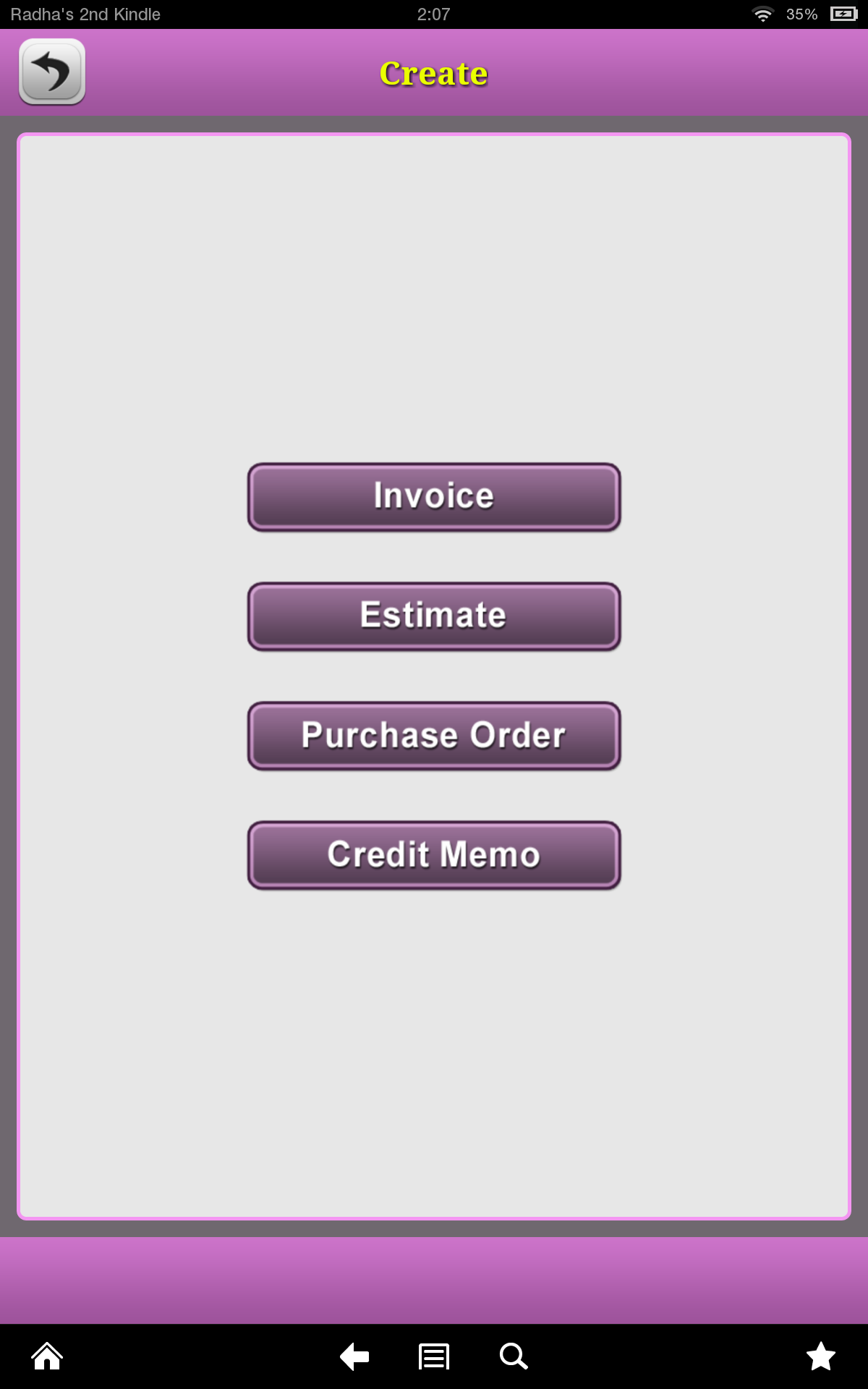
Task: Tap the clock showing 2:07
Action: point(434,13)
